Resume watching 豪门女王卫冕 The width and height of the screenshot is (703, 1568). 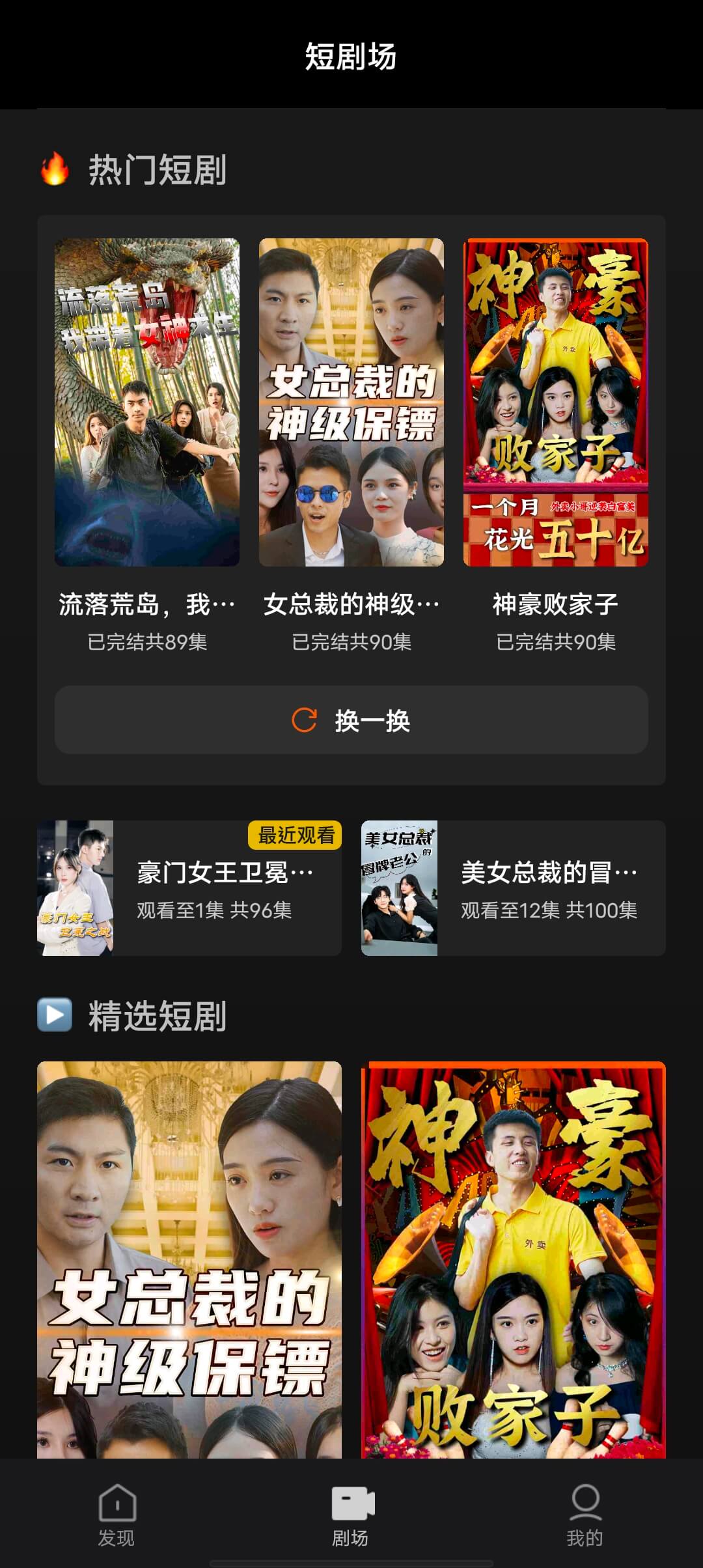click(x=189, y=888)
